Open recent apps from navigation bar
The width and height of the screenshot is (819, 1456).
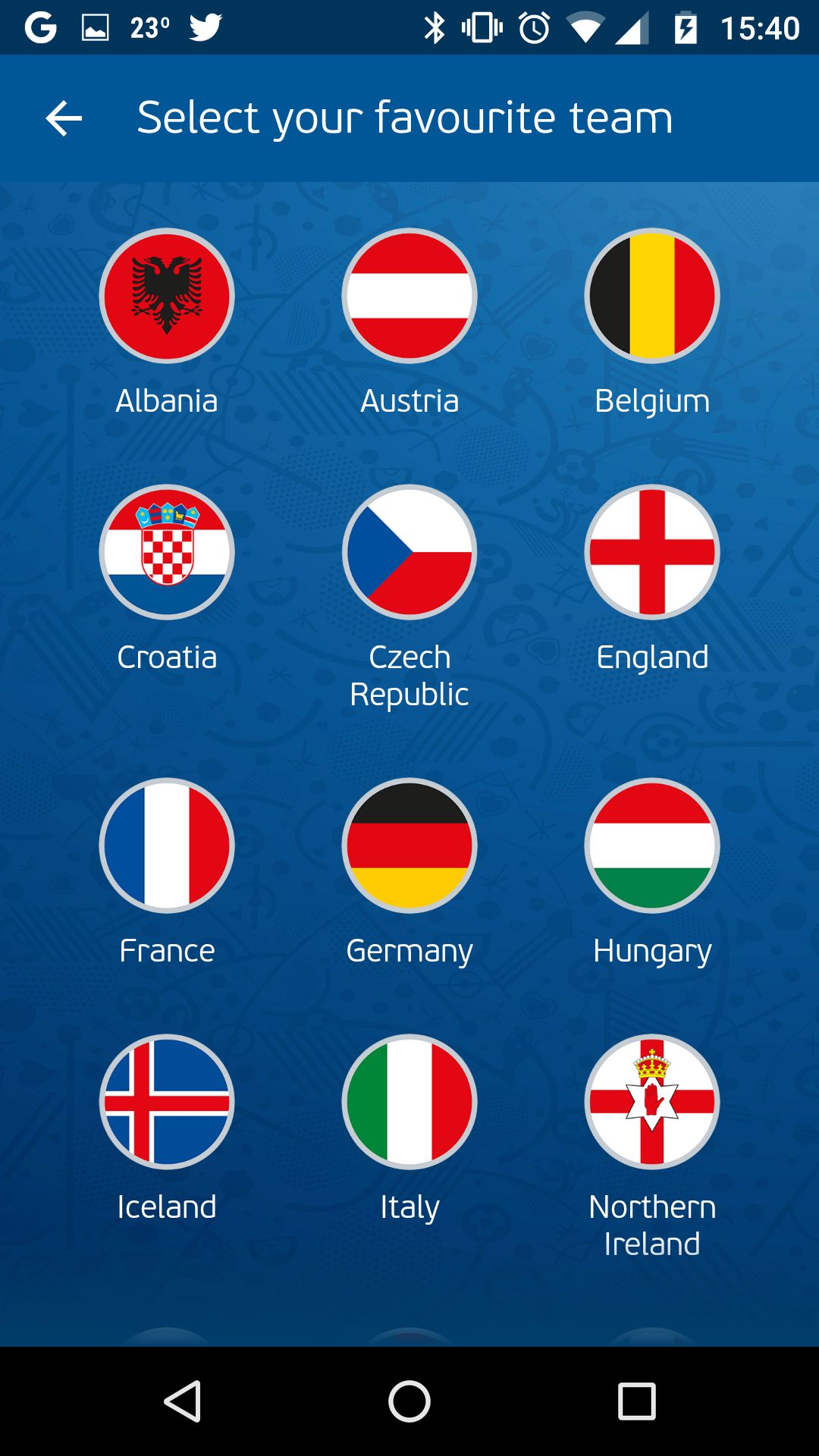click(x=637, y=1401)
